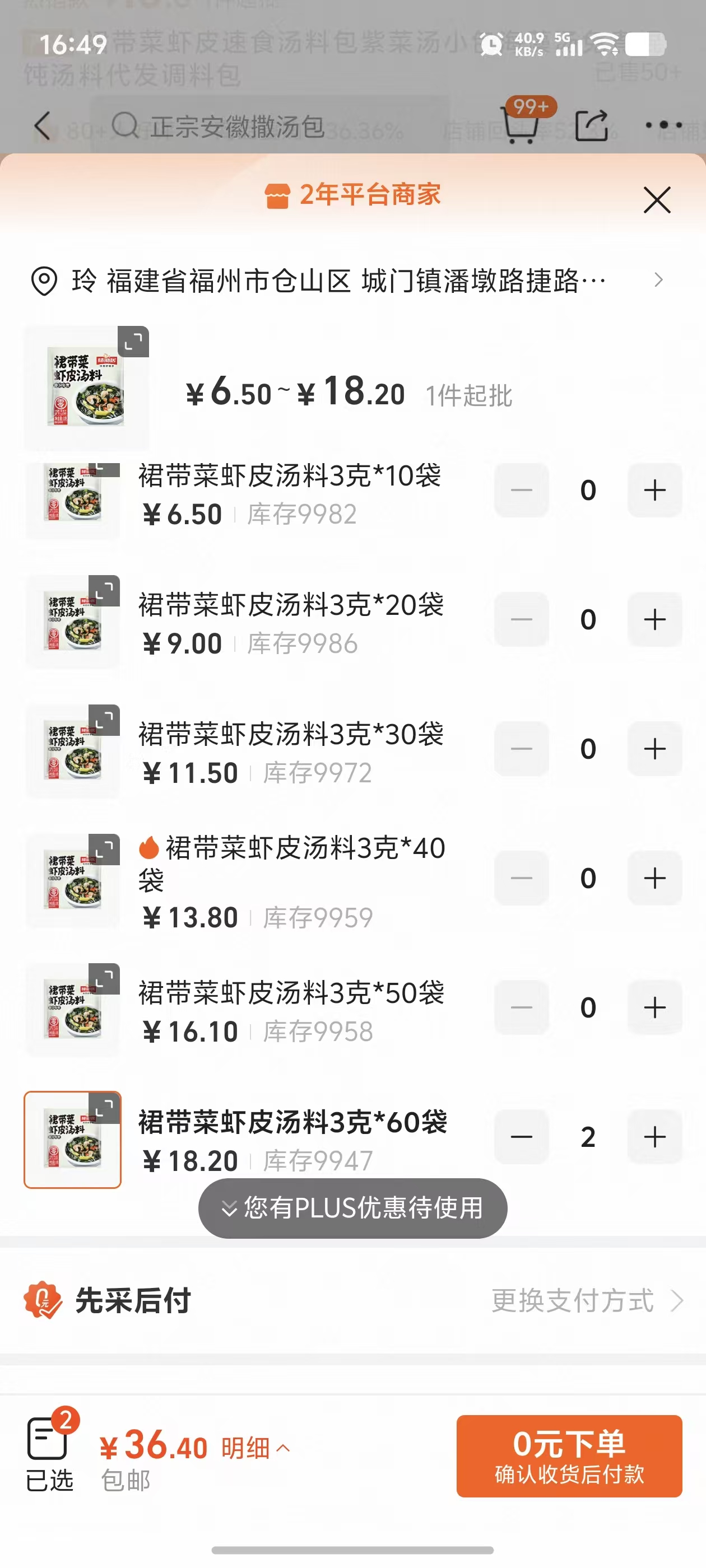
Task: Add one 裙带菜虾皮汤料3克*10袋
Action: (x=654, y=490)
